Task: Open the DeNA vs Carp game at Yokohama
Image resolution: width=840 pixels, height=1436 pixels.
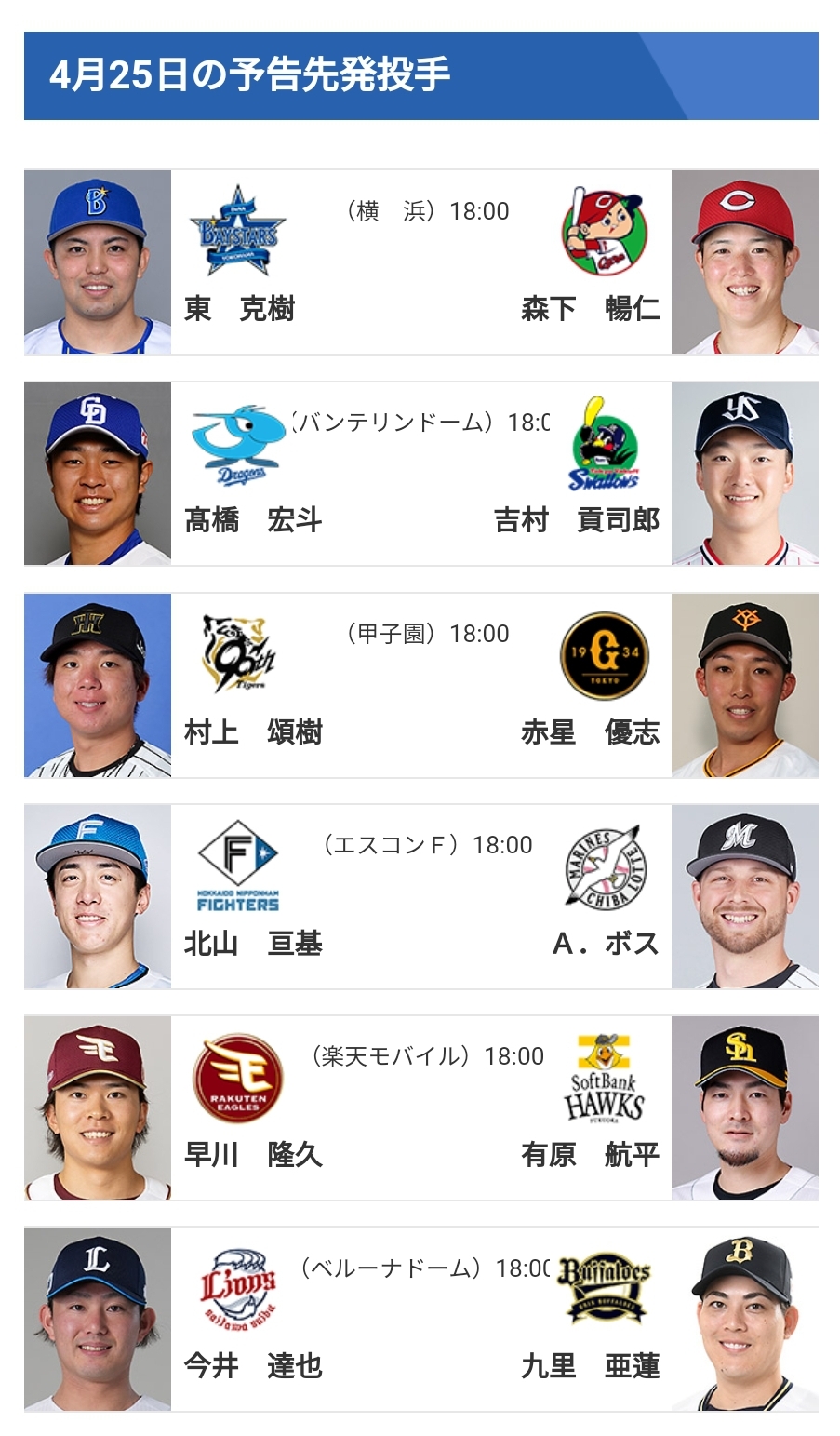Action: tap(420, 262)
